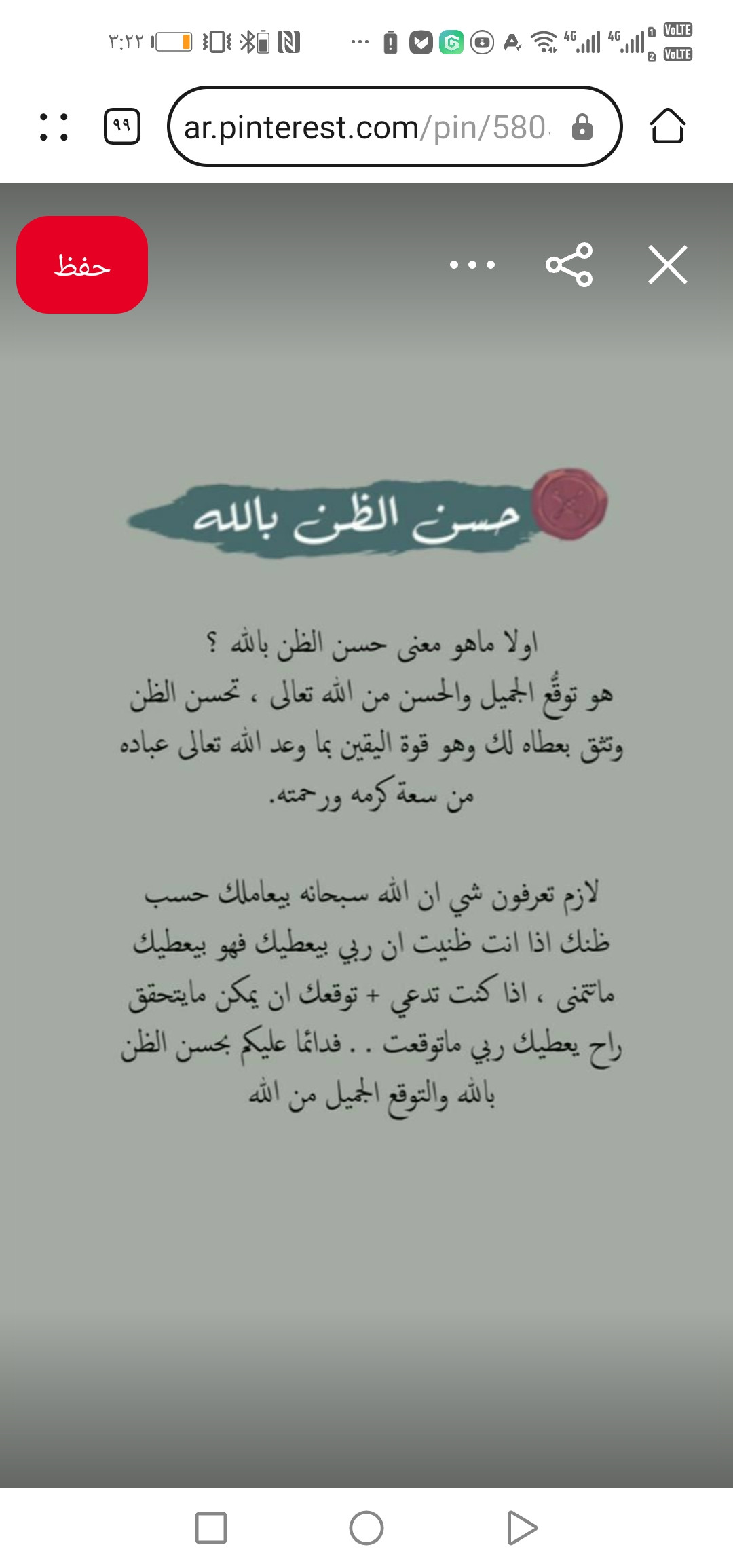Viewport: 733px width, 1568px height.
Task: Open recent apps with the square button
Action: click(211, 1529)
